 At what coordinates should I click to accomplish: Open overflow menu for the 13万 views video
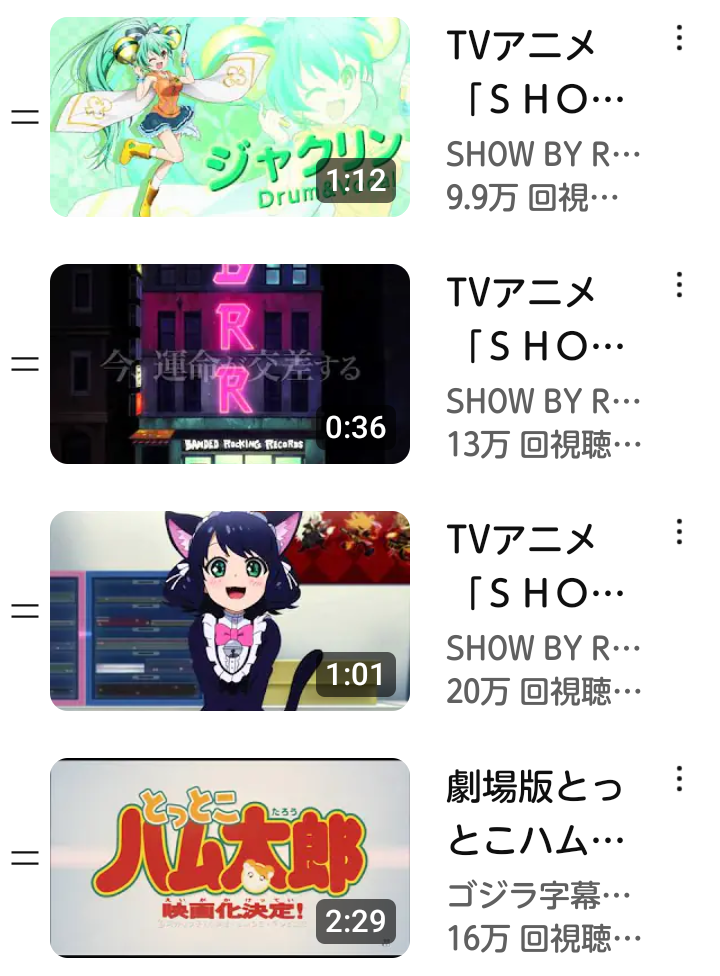coord(679,286)
